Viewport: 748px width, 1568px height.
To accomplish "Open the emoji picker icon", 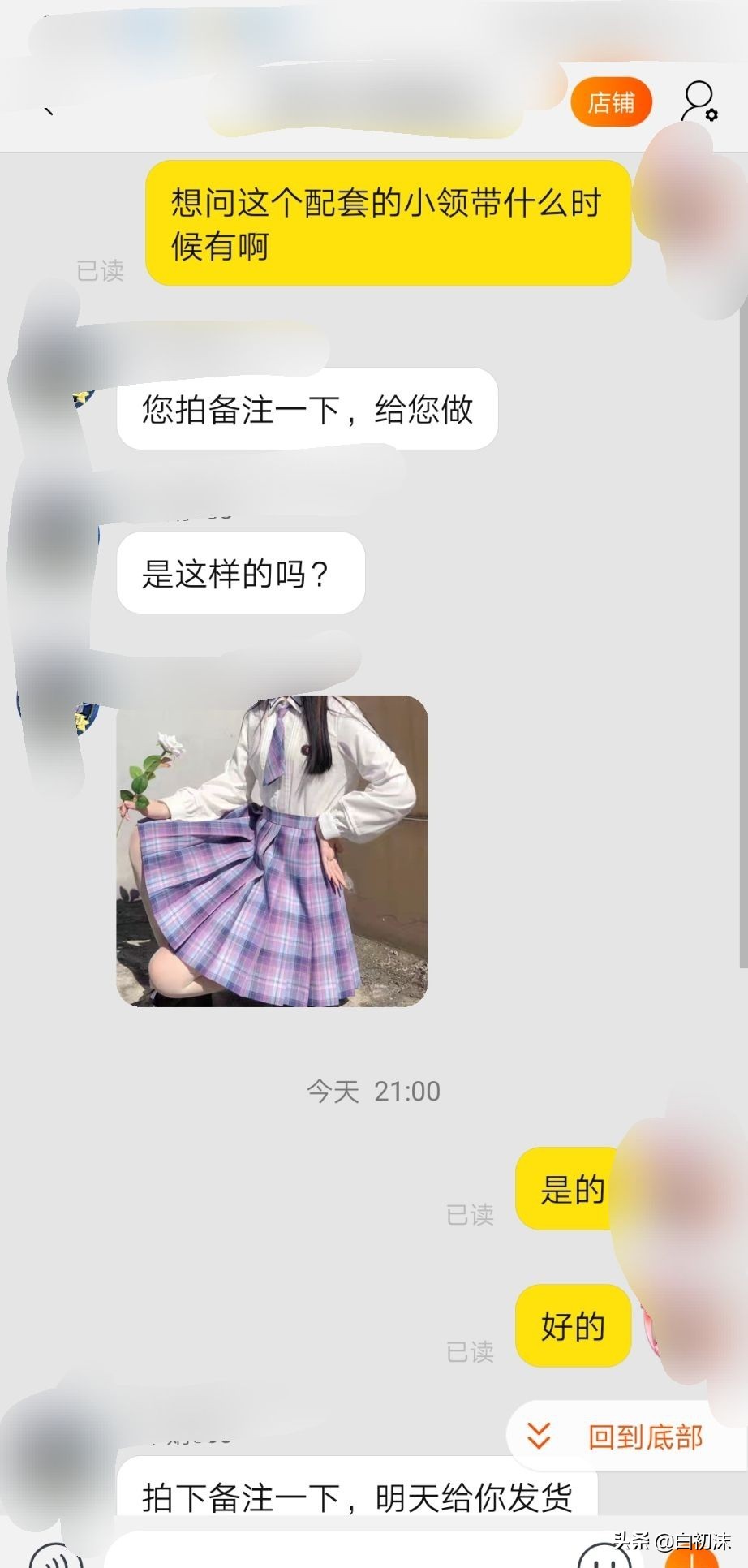I will (604, 1555).
